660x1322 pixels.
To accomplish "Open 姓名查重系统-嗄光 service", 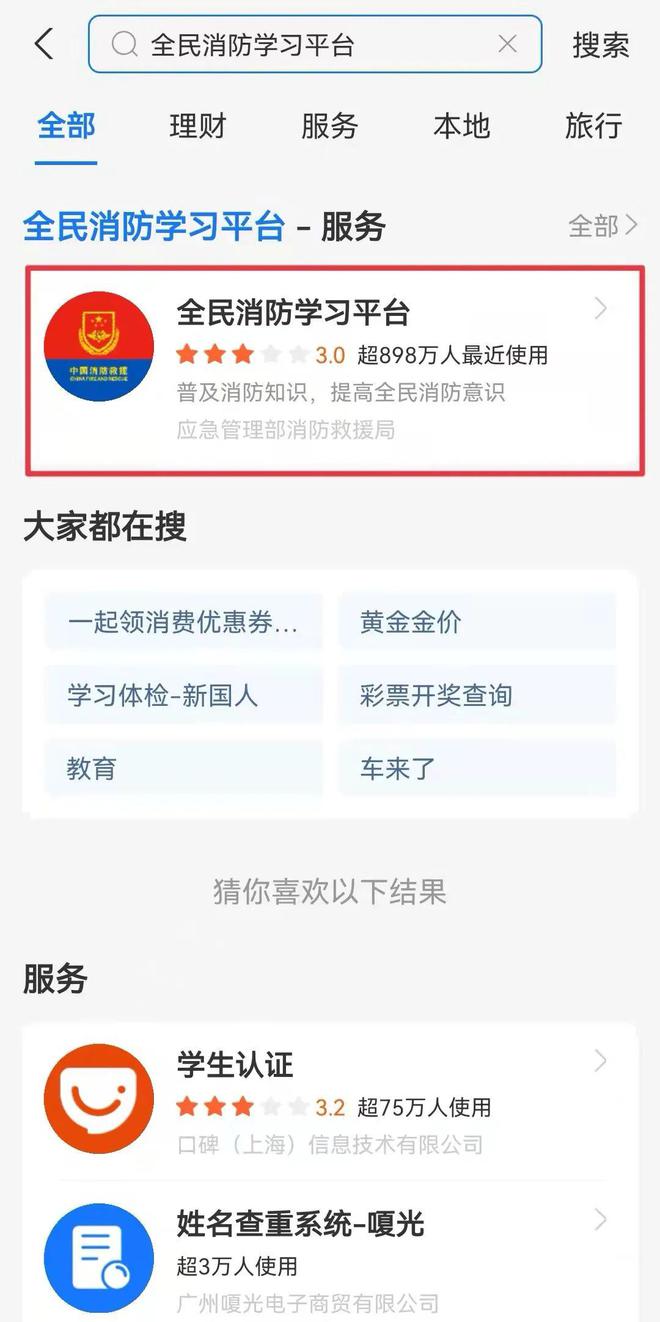I will coord(330,1258).
